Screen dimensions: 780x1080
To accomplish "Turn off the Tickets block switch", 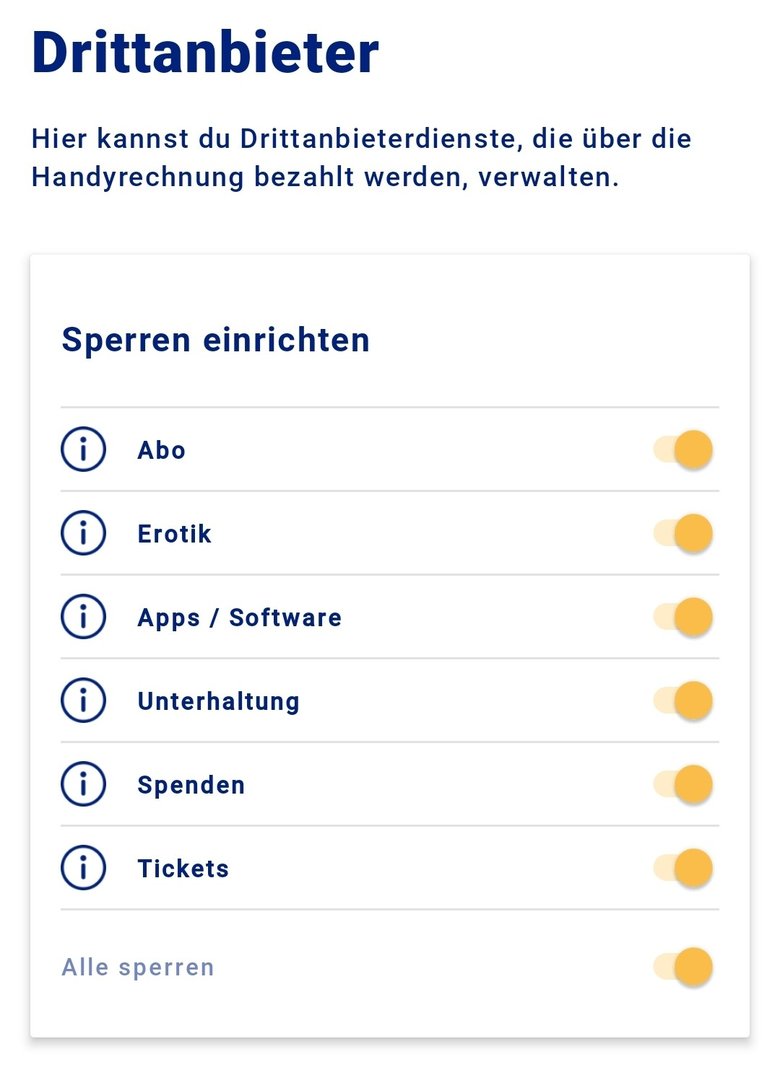I will click(x=684, y=868).
